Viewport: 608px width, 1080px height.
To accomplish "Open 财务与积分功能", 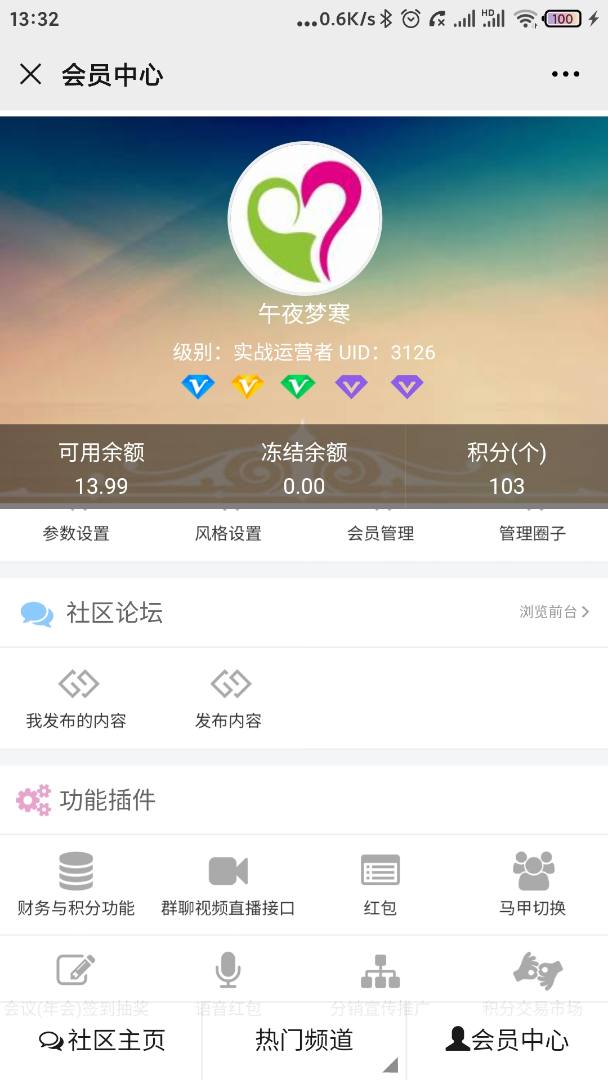I will coord(76,884).
